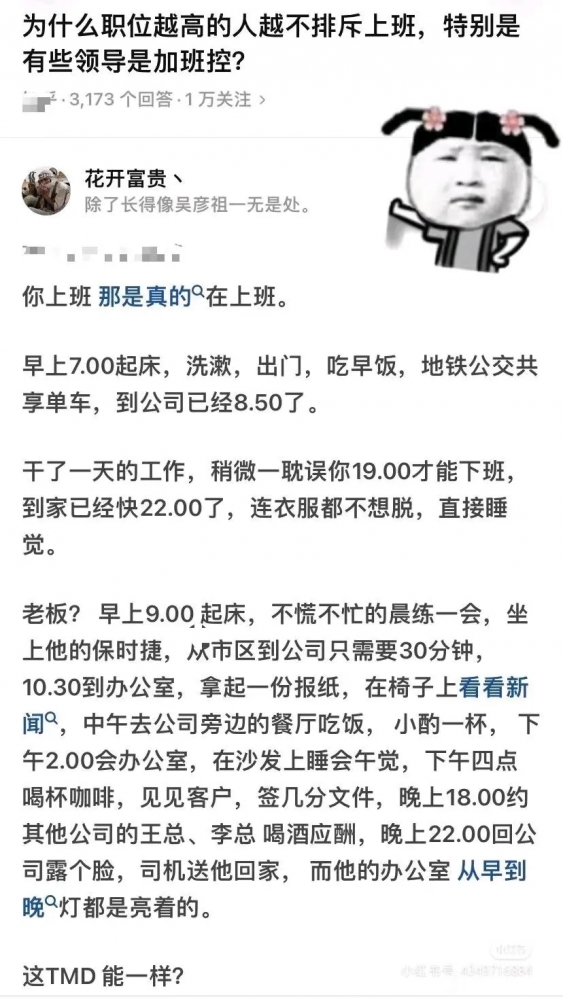
Task: Open 花开富贵's profile avatar
Action: click(x=46, y=191)
